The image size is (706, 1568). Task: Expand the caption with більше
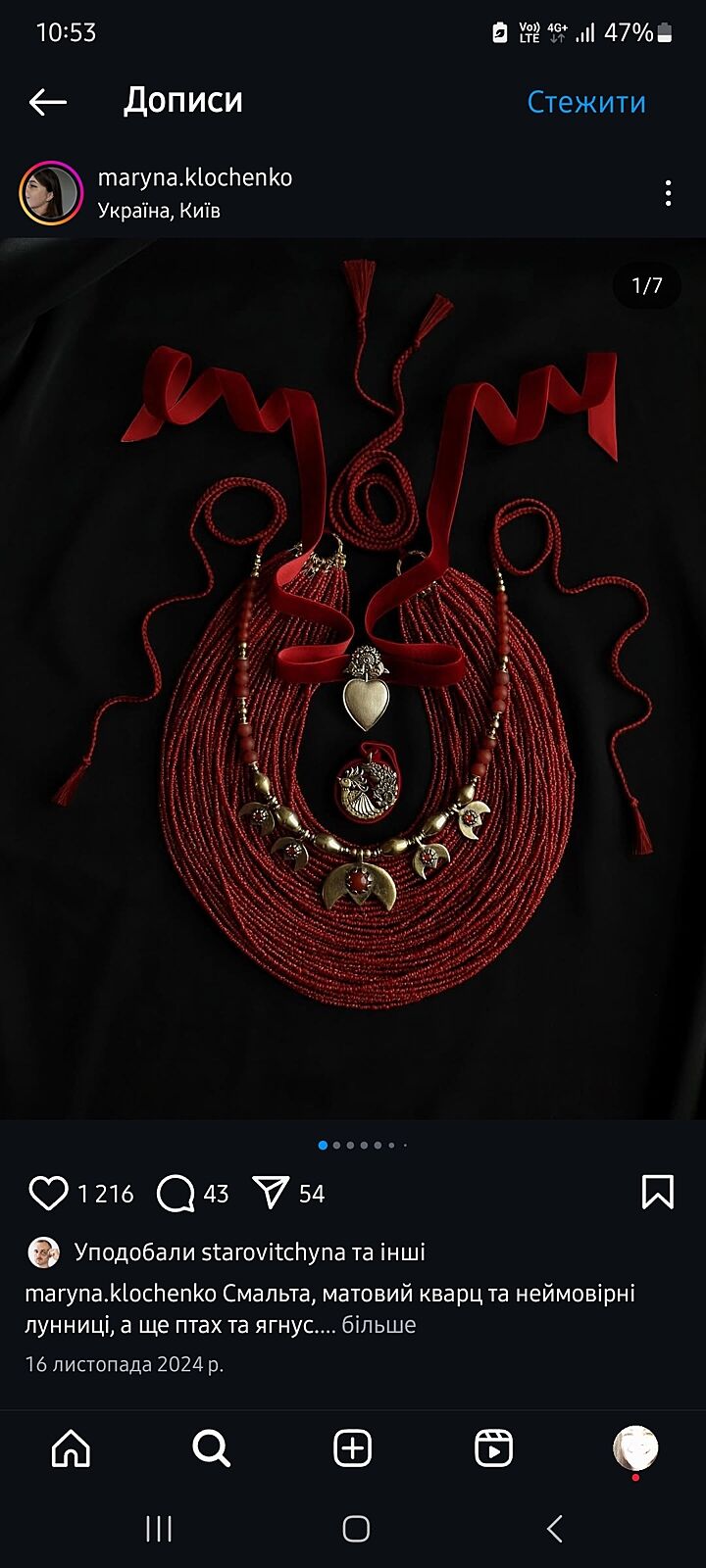pos(378,1325)
